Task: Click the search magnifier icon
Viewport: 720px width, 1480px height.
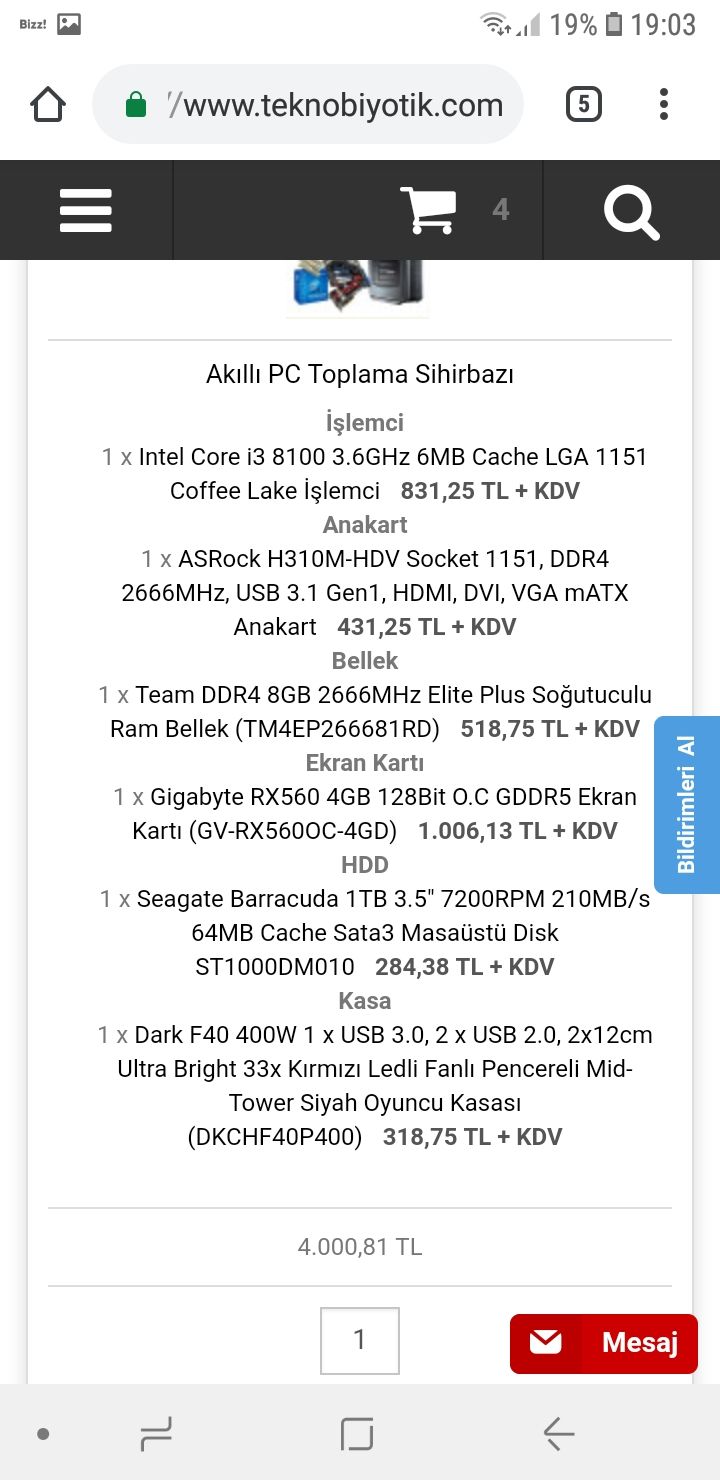Action: [631, 210]
